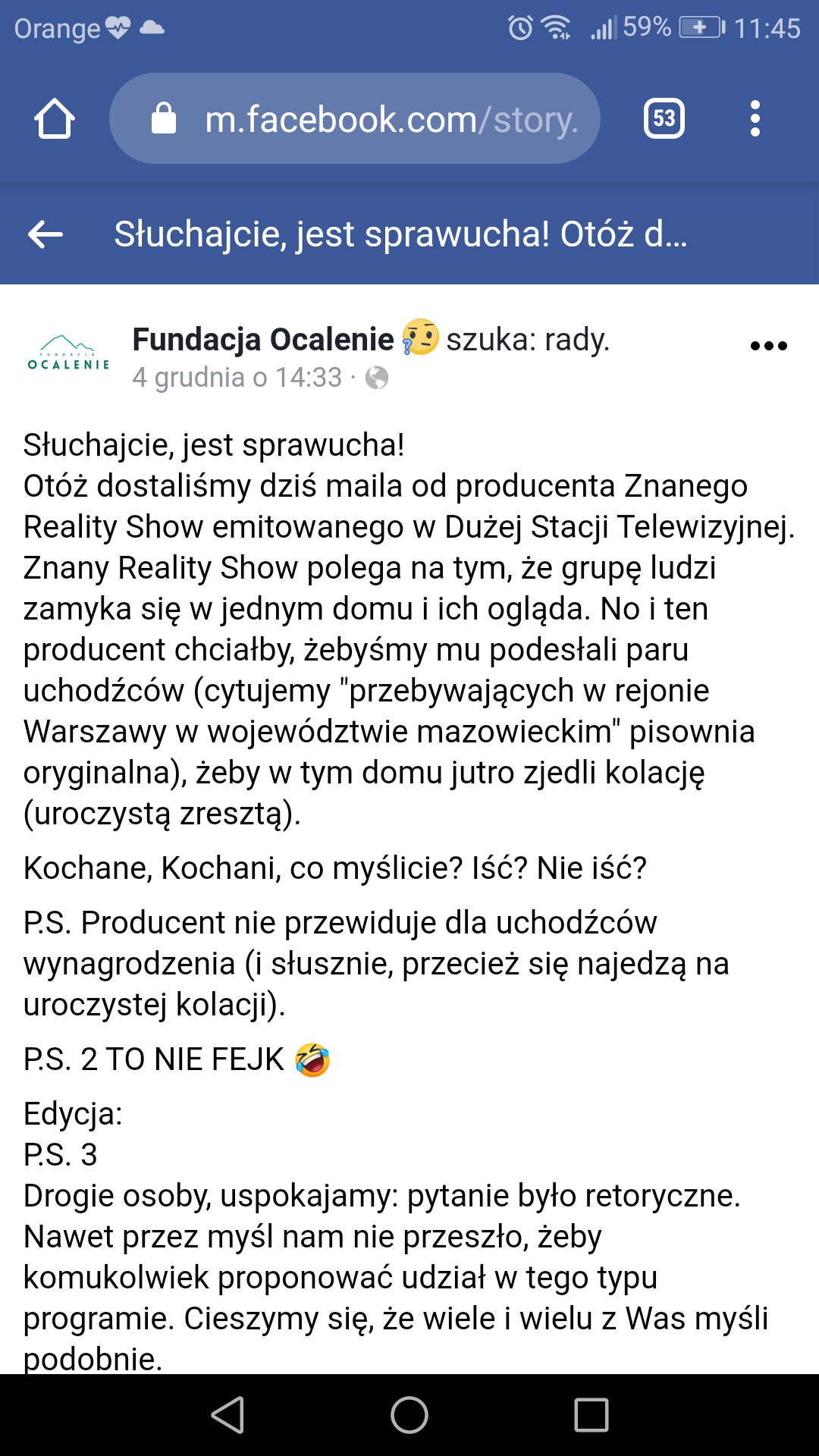
Task: Tap the m.facebook.com address bar
Action: pyautogui.click(x=355, y=119)
